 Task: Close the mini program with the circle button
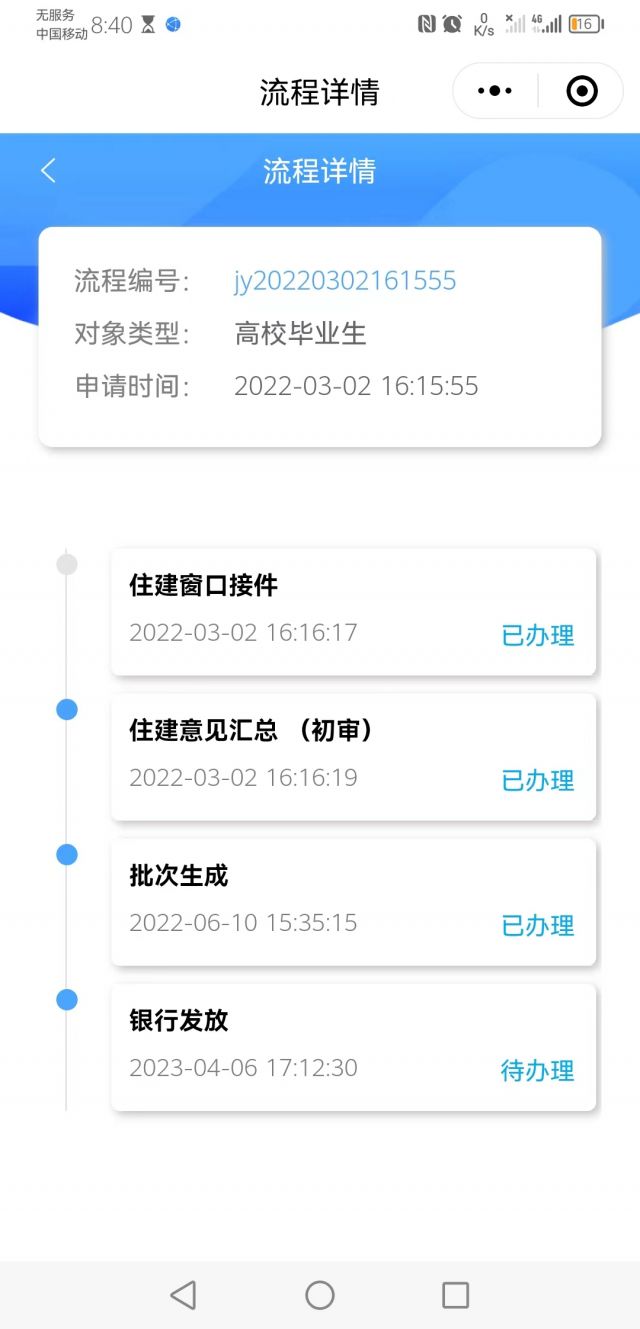(582, 91)
